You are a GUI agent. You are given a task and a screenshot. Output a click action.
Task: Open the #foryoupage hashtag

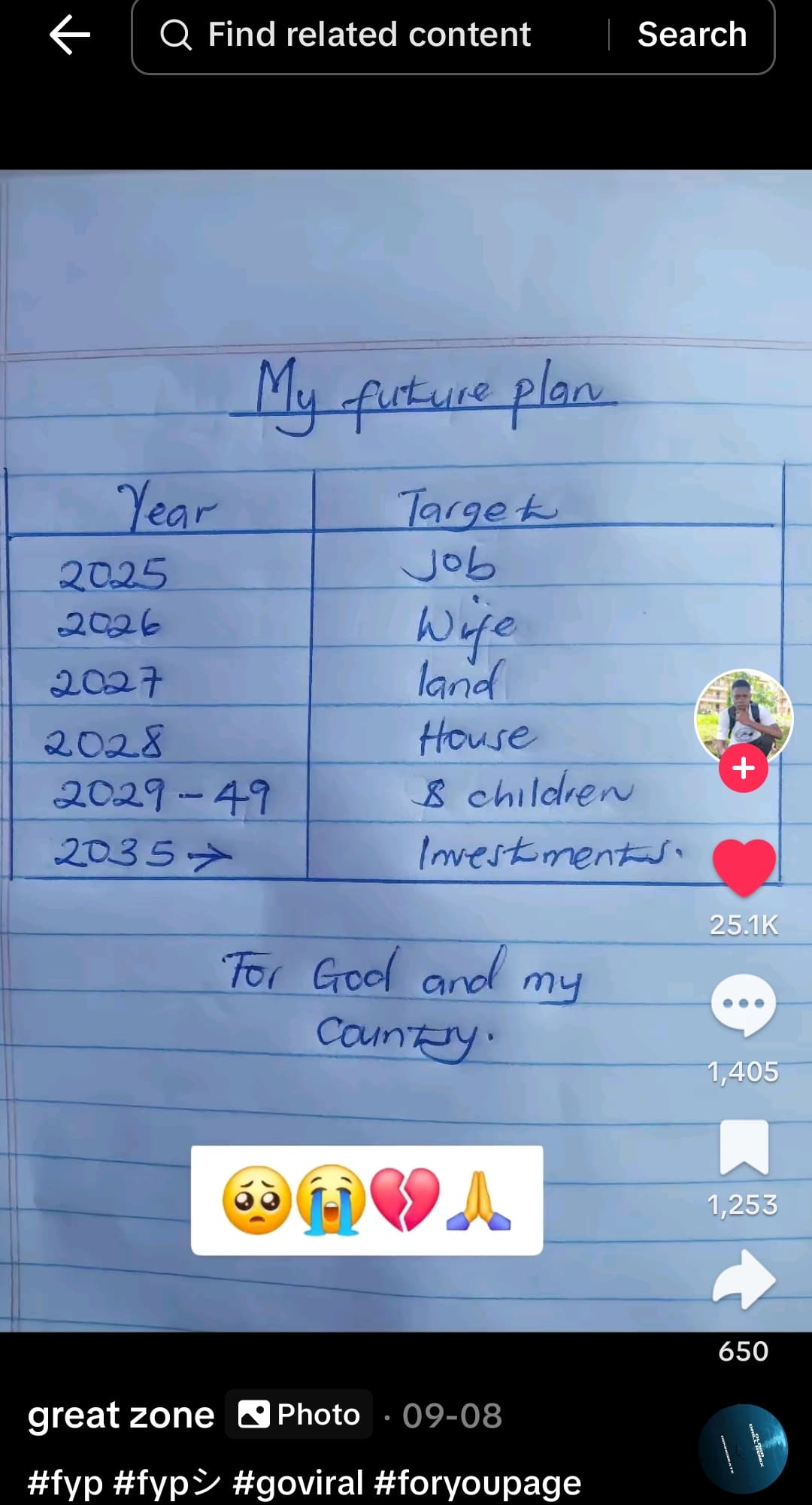[x=477, y=1482]
